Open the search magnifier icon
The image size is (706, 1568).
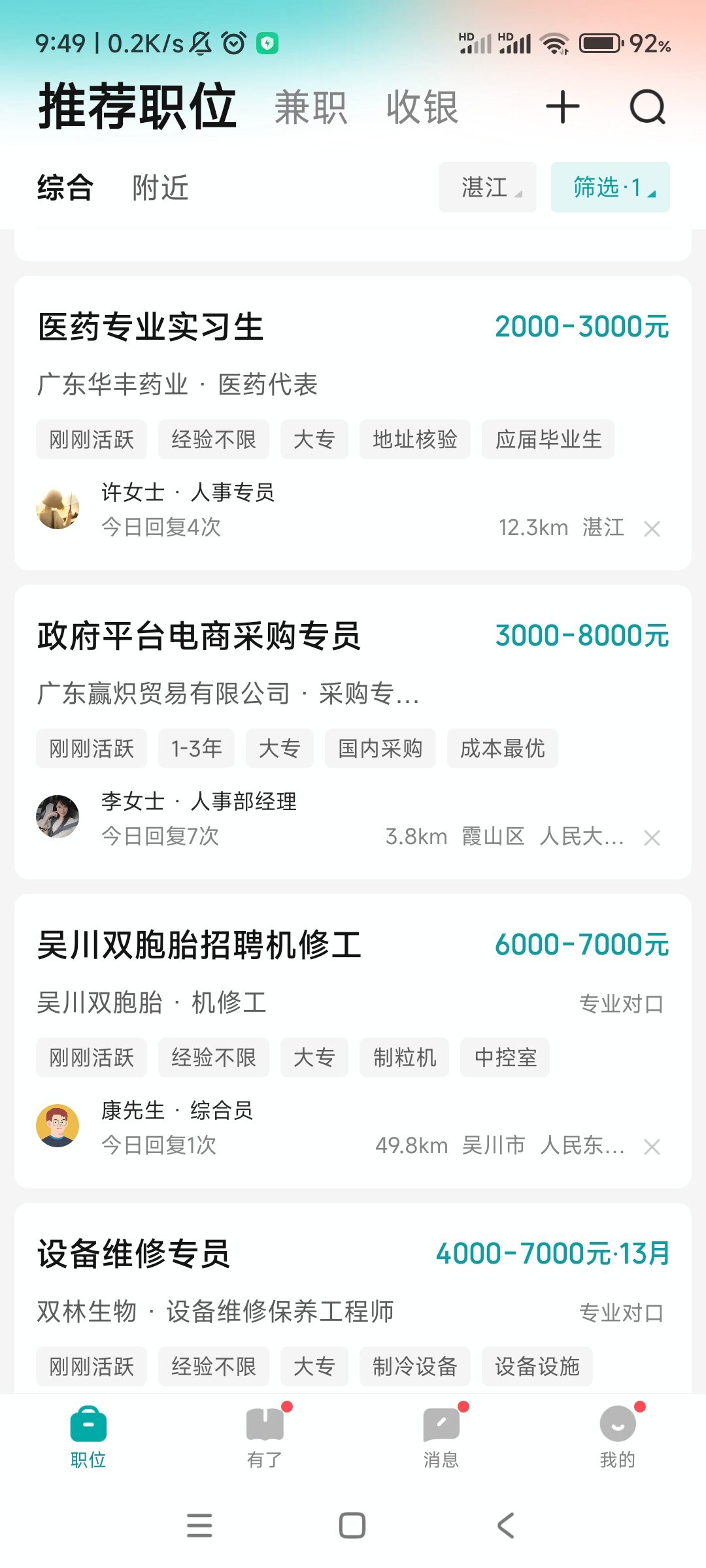click(647, 107)
